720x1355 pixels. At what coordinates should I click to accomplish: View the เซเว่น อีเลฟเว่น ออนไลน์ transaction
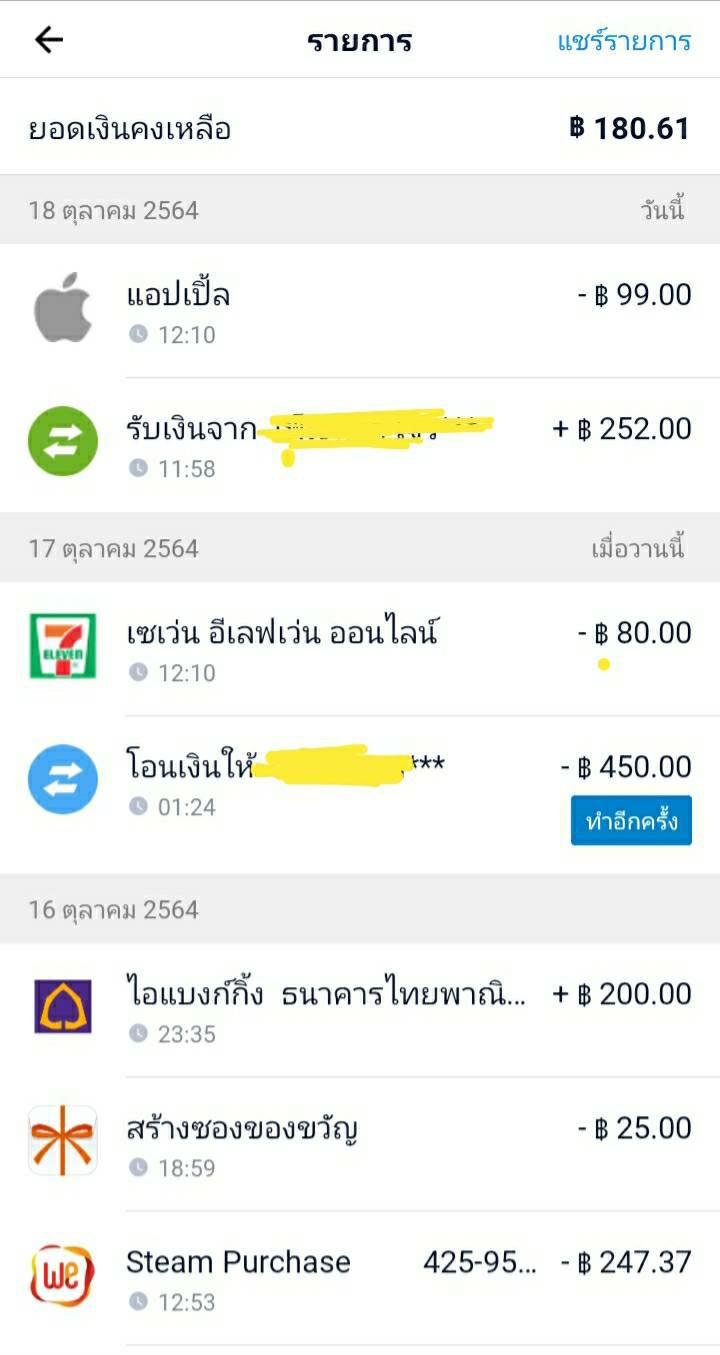(360, 649)
